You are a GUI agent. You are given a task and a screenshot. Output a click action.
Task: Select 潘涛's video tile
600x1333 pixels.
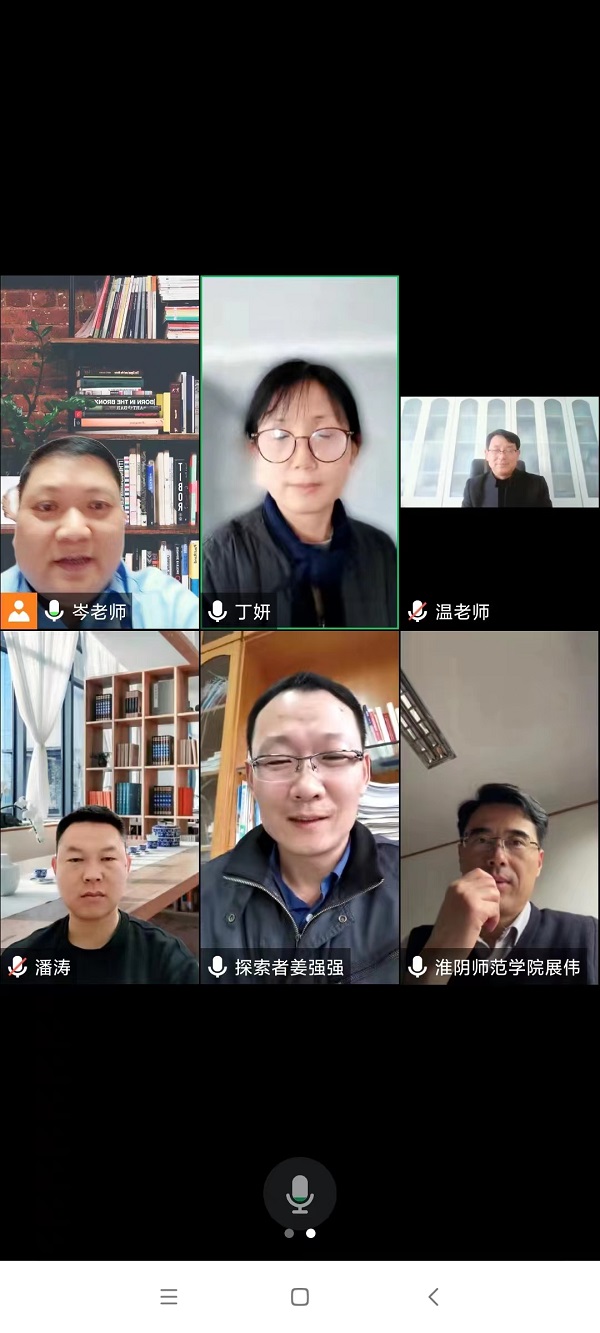click(x=99, y=807)
